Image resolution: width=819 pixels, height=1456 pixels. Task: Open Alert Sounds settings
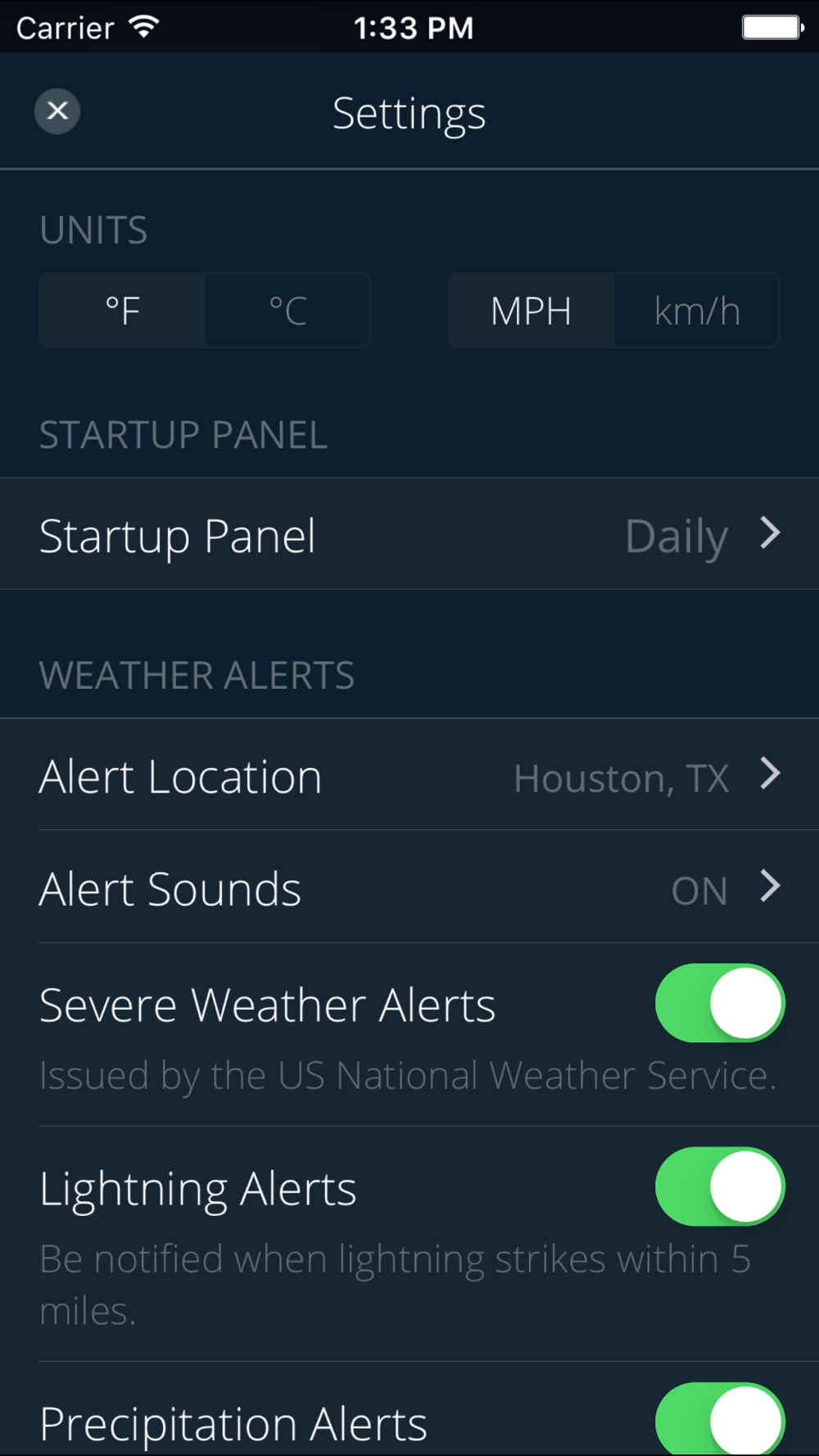click(409, 887)
